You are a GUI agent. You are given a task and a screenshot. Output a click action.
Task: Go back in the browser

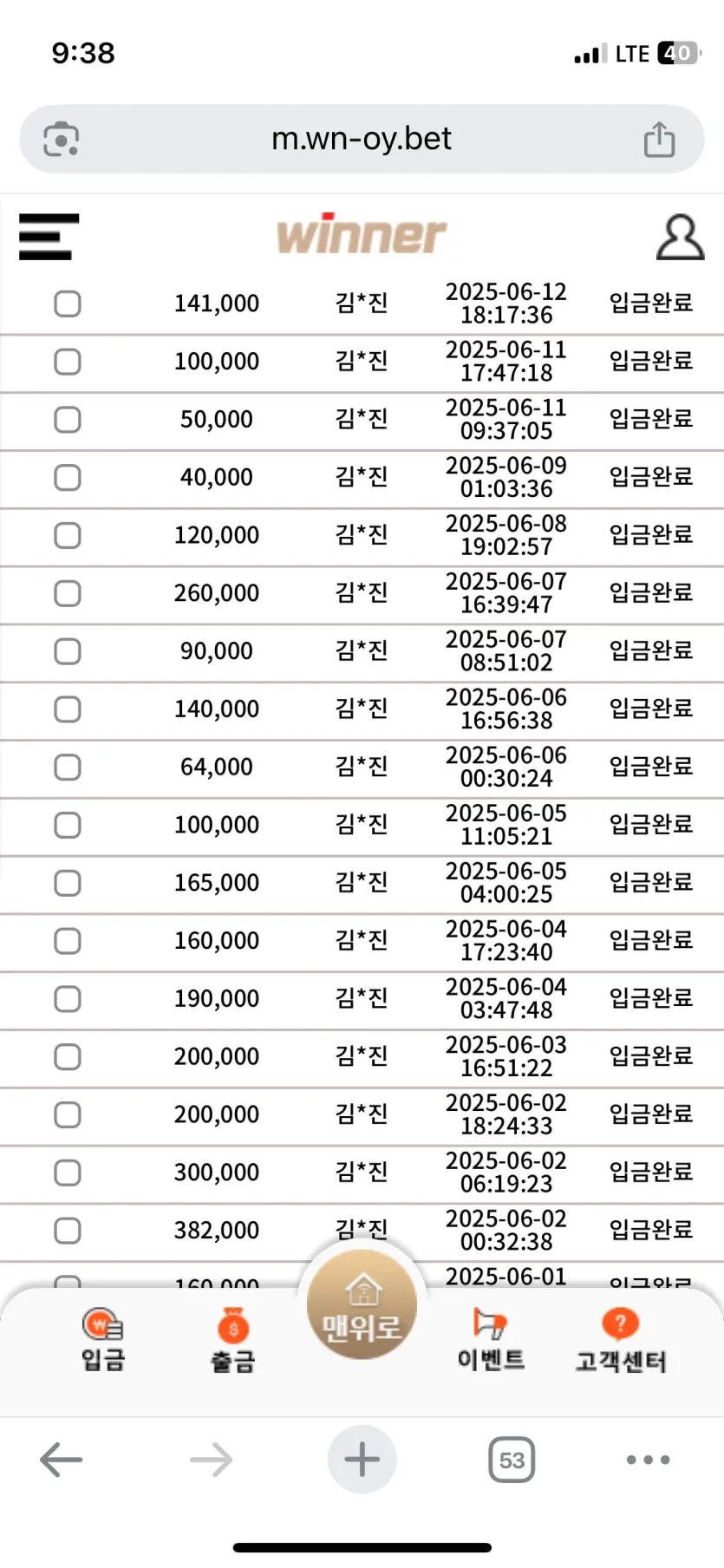click(62, 1460)
